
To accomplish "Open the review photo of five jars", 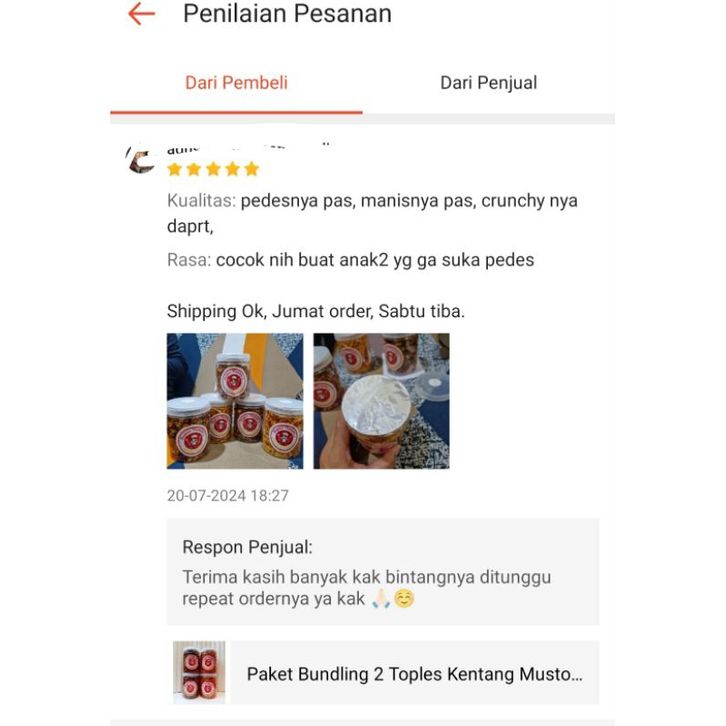I will click(235, 401).
